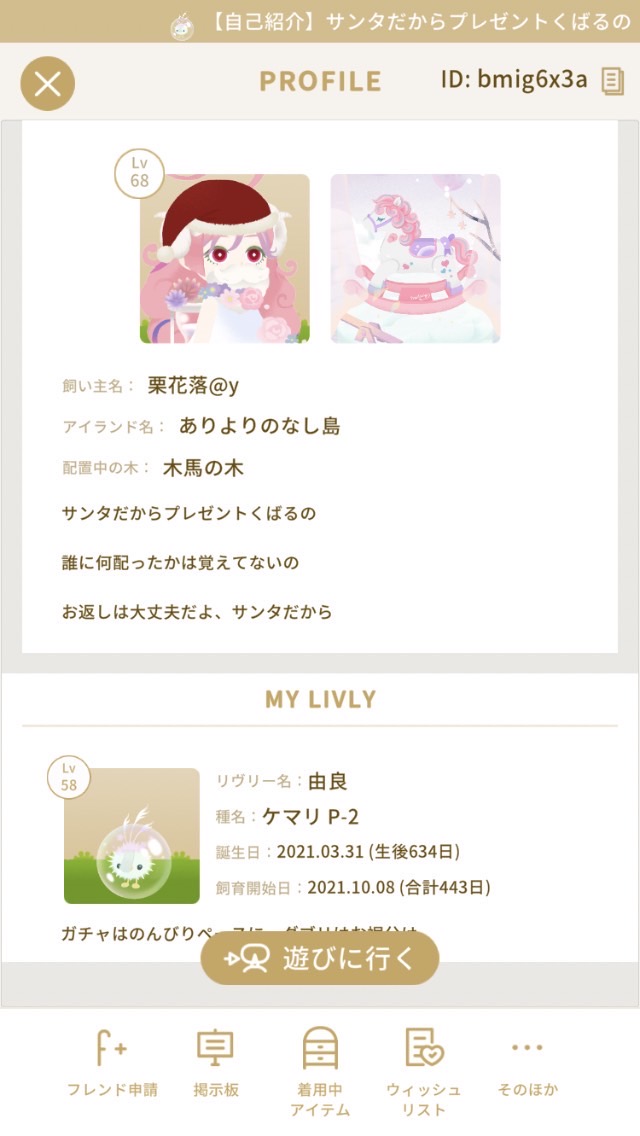Image resolution: width=640 pixels, height=1136 pixels.
Task: Open the Santa hat avatar picture
Action: 225,259
